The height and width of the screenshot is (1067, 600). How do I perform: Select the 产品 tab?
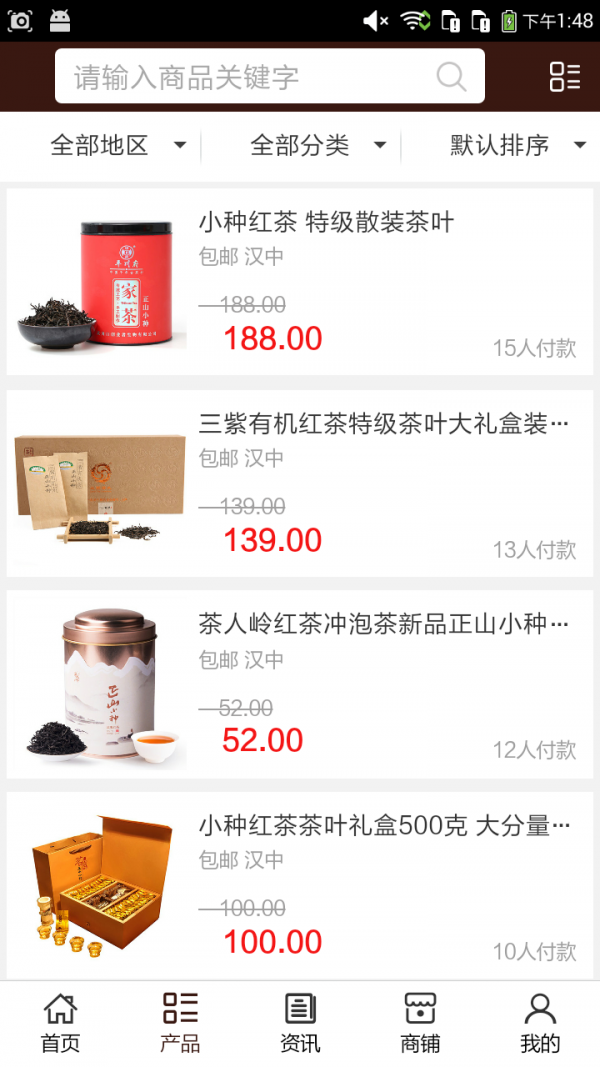(180, 1024)
